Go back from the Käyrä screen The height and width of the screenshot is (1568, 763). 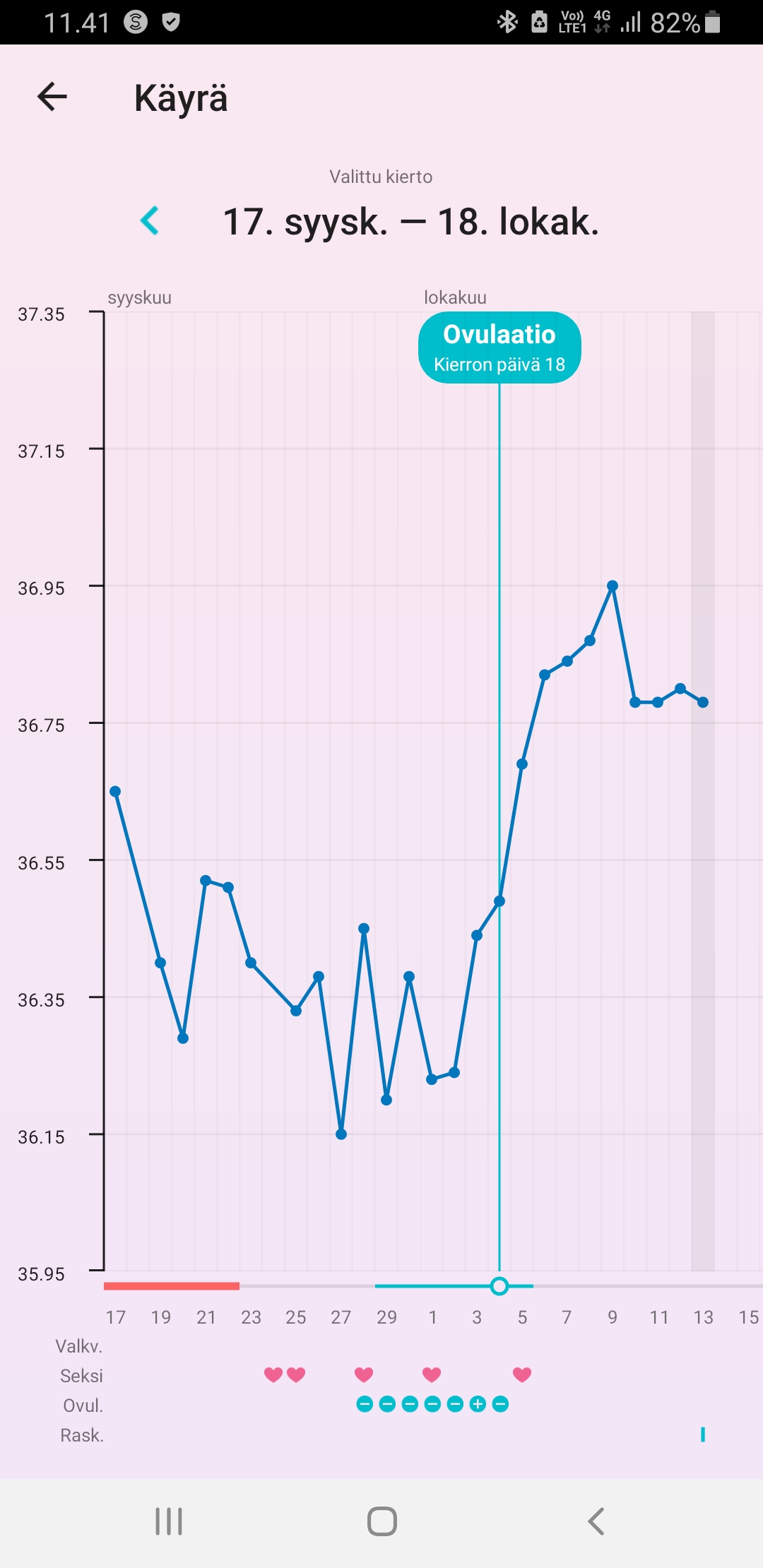click(52, 97)
